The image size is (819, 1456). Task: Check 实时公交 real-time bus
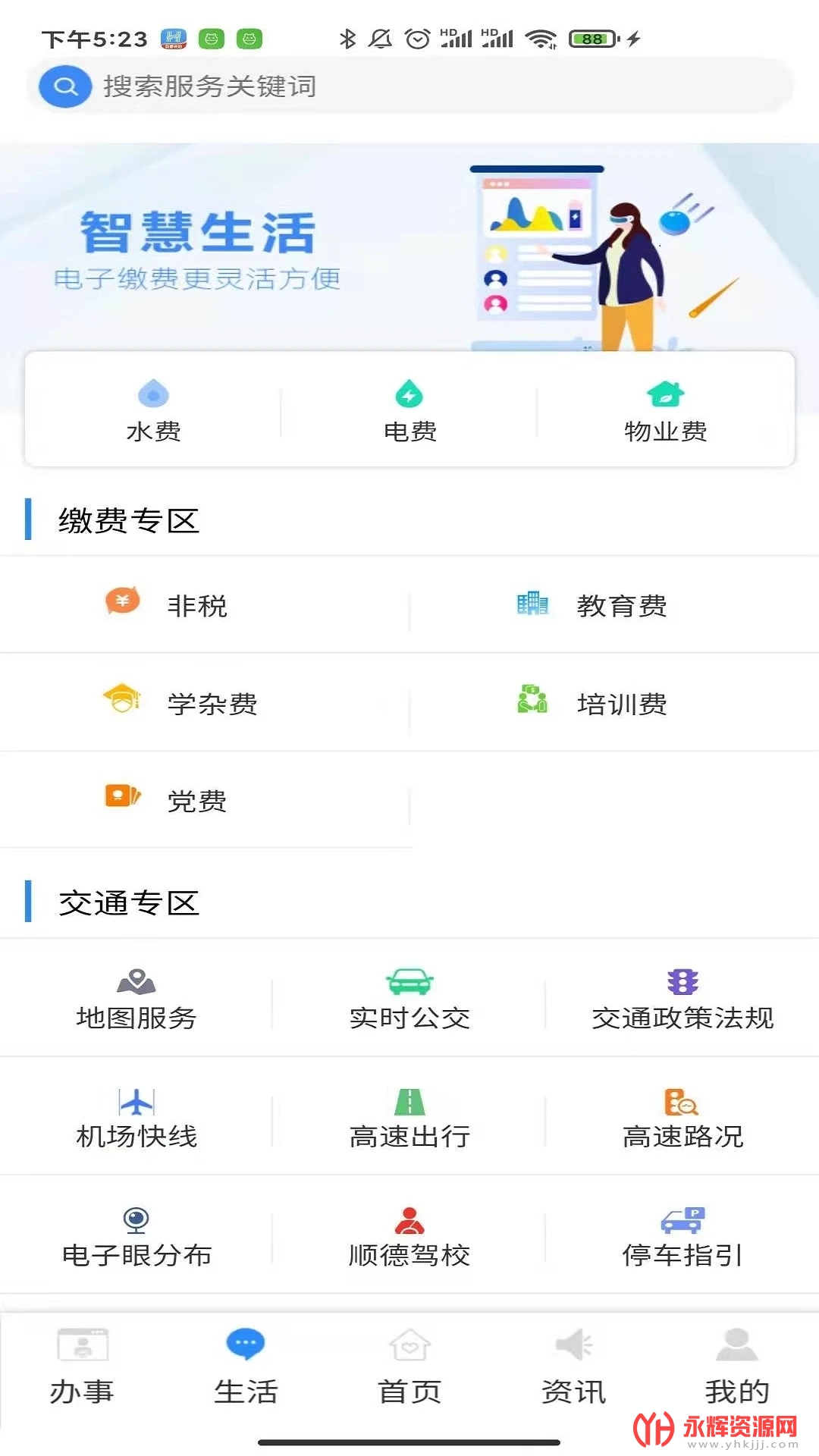point(409,999)
